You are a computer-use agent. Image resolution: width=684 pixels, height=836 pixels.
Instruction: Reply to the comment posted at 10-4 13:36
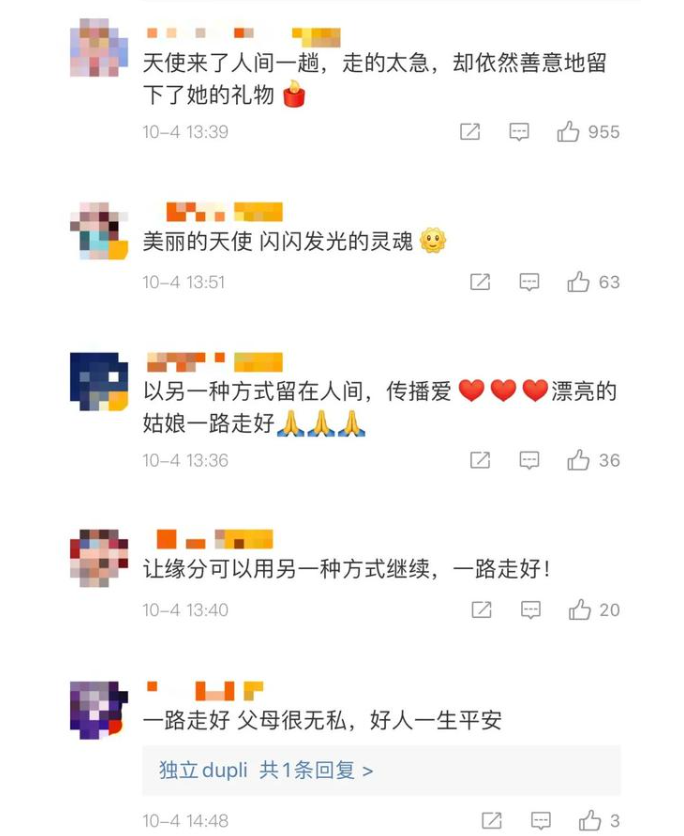529,460
